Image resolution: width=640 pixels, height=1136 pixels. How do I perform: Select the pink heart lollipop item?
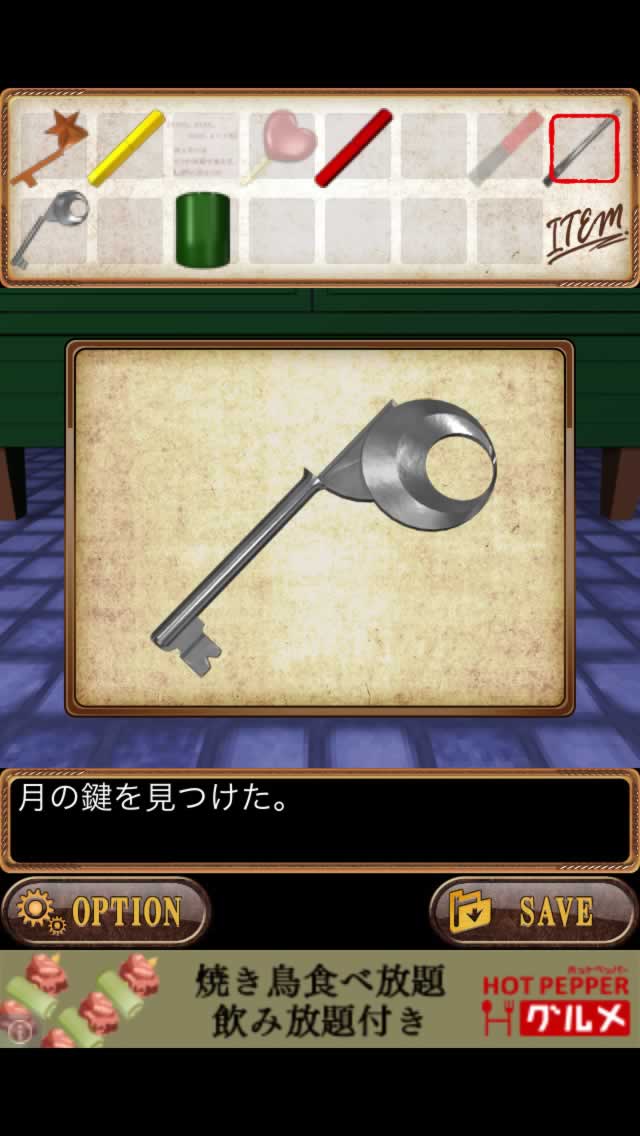point(280,147)
